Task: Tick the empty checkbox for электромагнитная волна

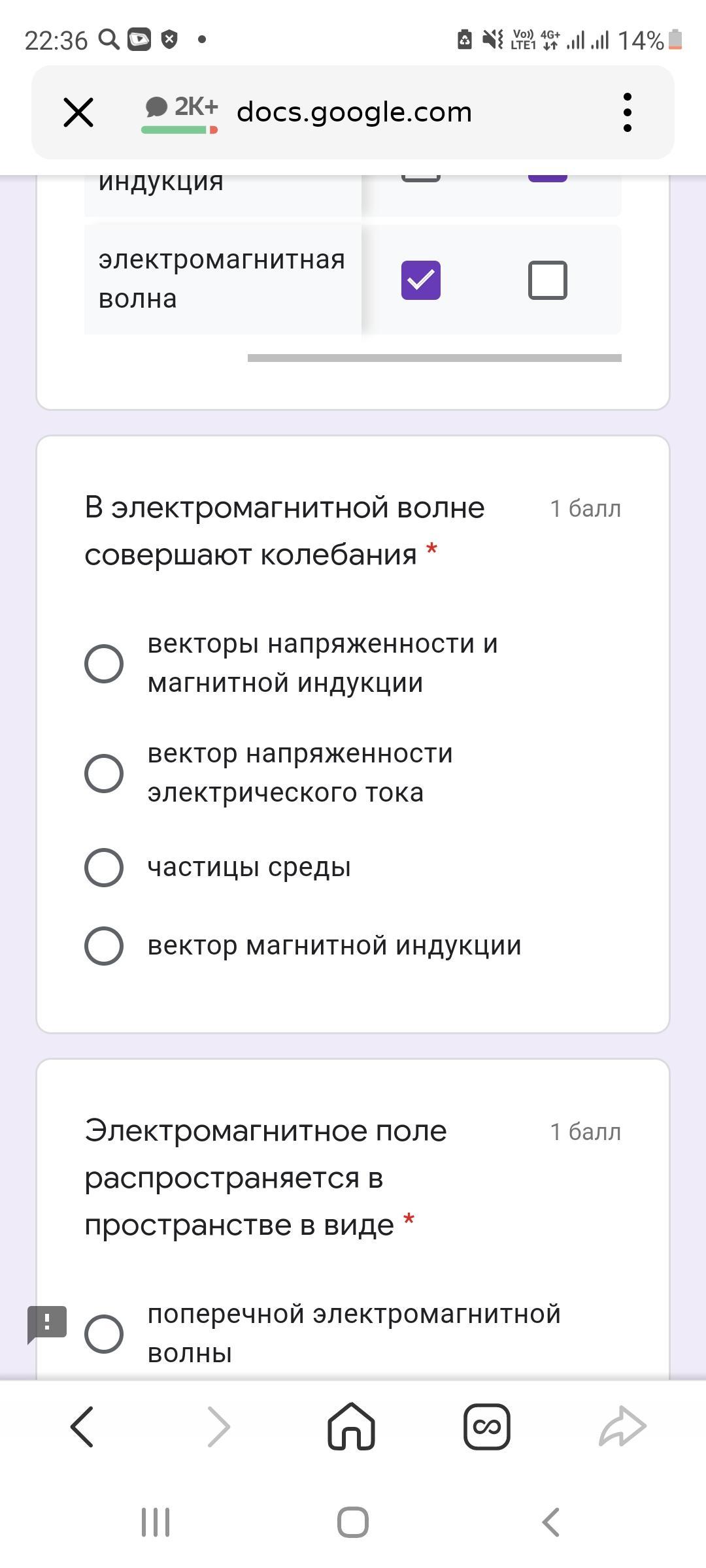Action: point(547,280)
